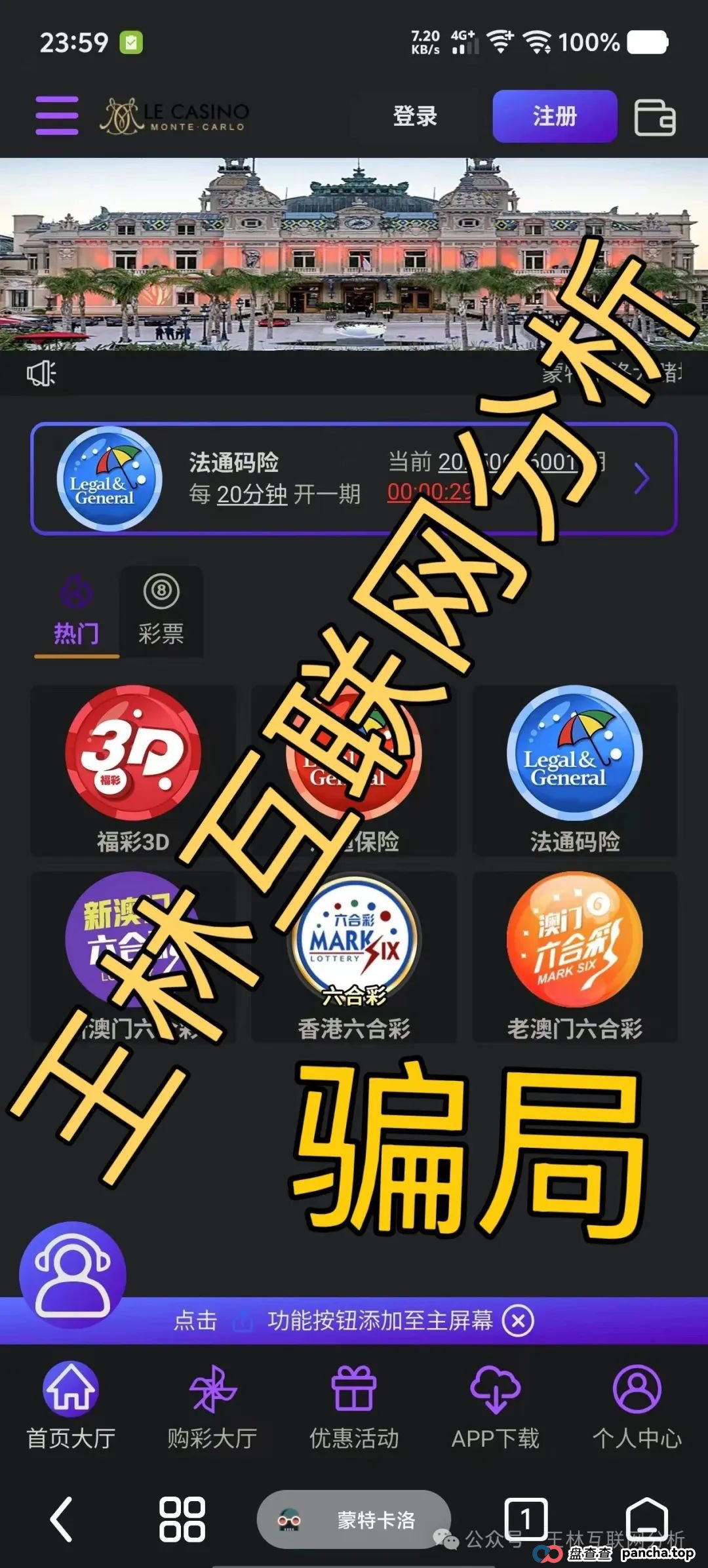
Task: Open 香港六合彩 lottery
Action: click(x=354, y=956)
